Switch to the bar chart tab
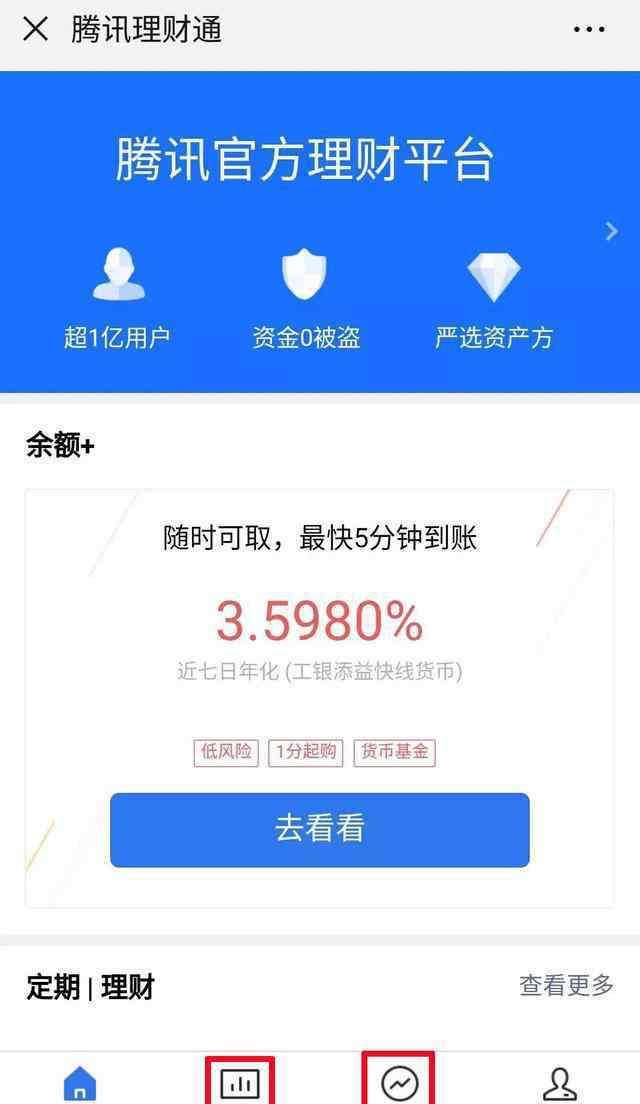The image size is (640, 1104). click(240, 1083)
